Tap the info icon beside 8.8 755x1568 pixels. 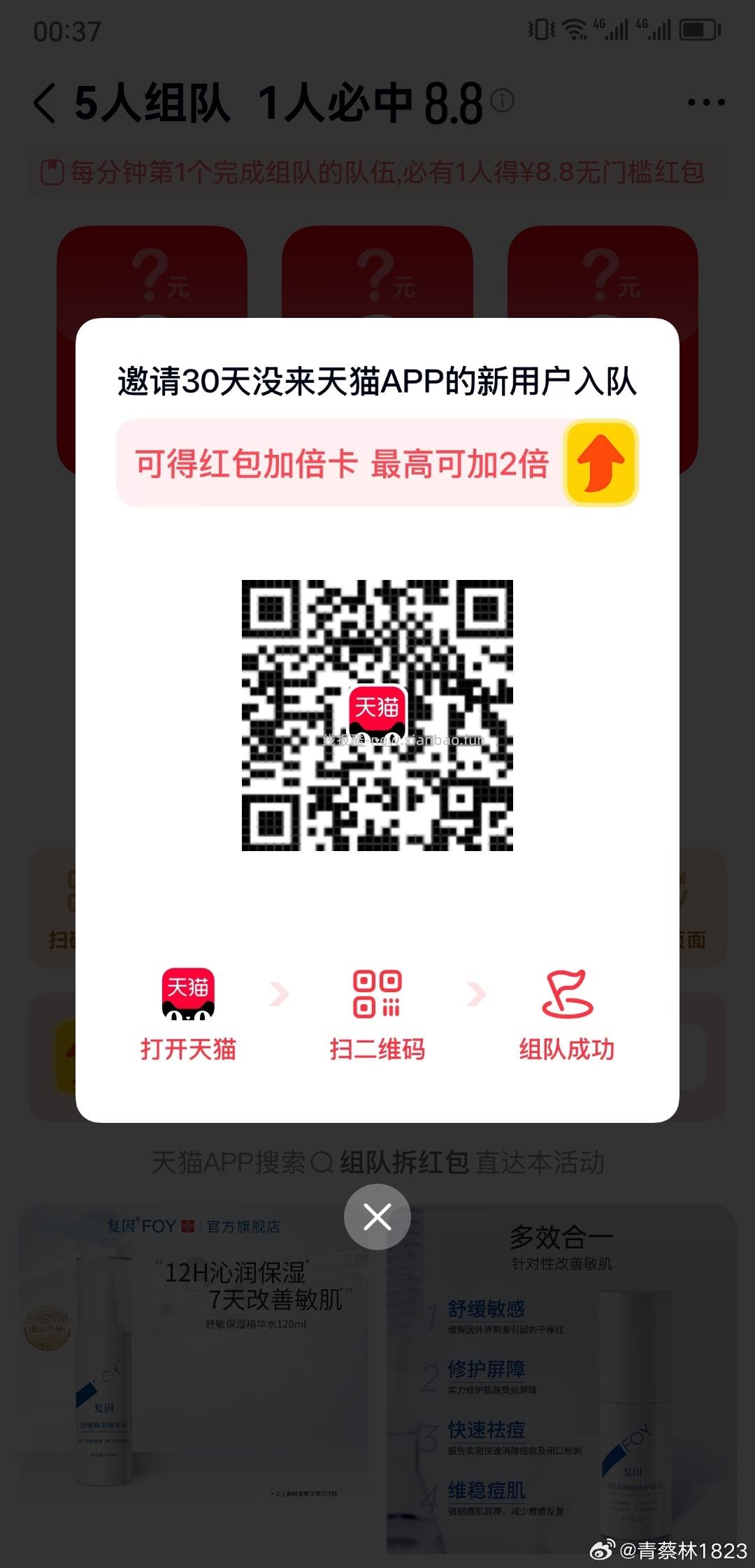coord(501,101)
